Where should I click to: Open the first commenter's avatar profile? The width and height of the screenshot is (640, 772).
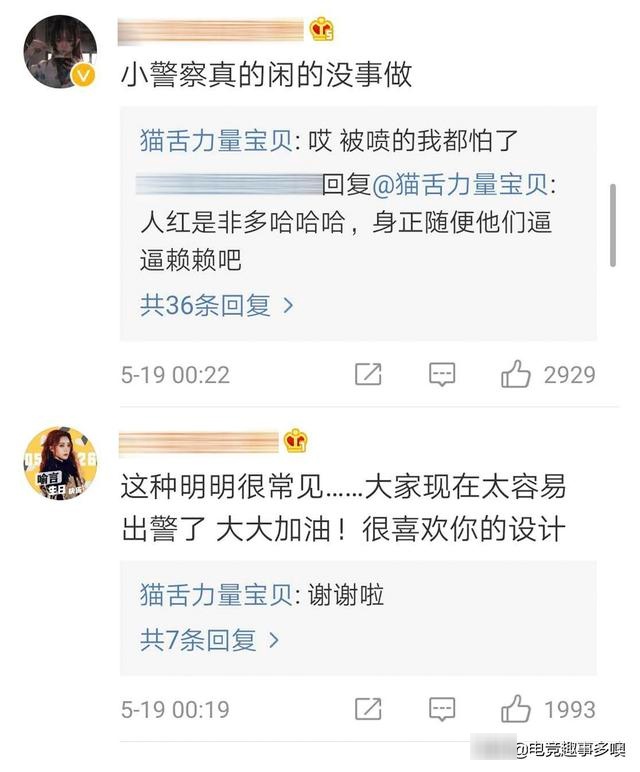(x=59, y=52)
